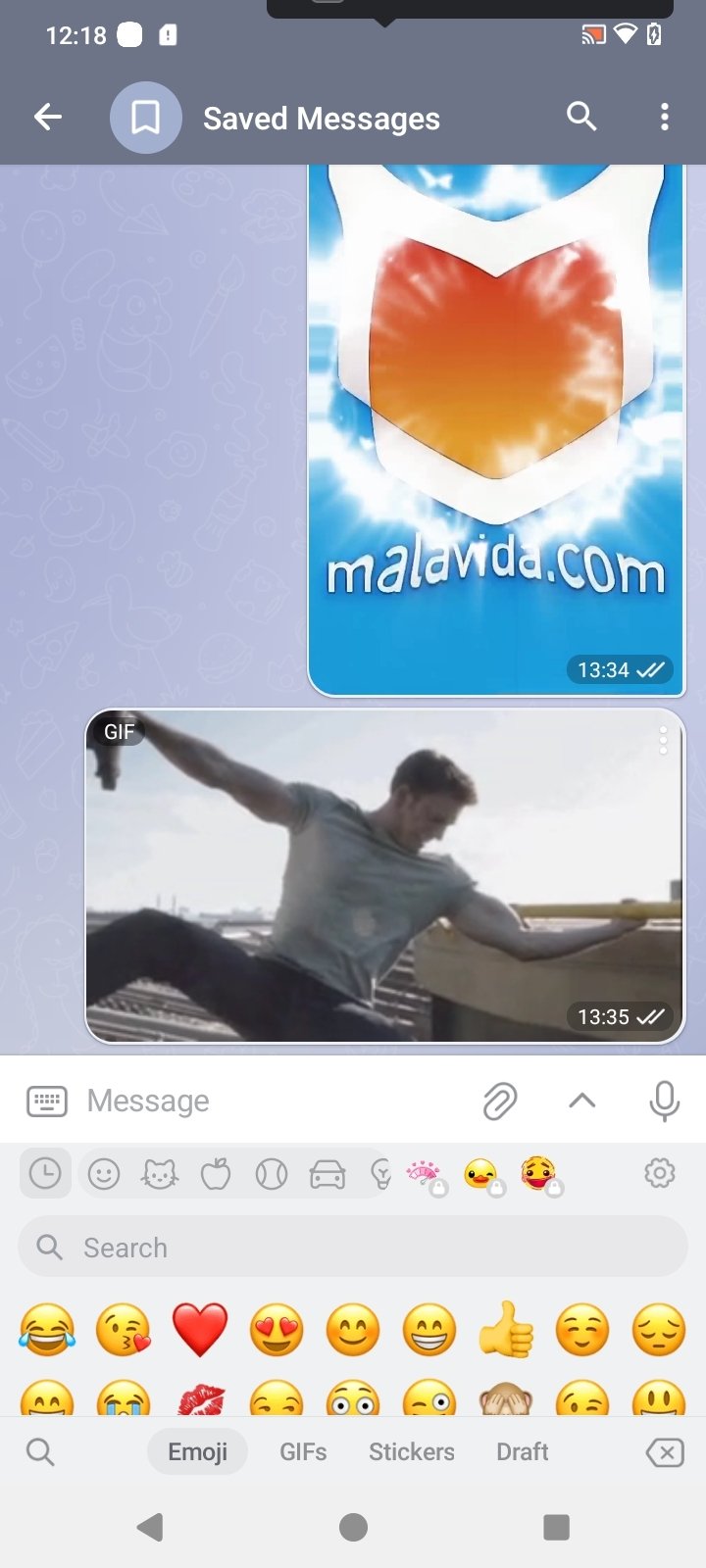The width and height of the screenshot is (706, 1568).
Task: Insert the thumbs up emoji
Action: [506, 1330]
